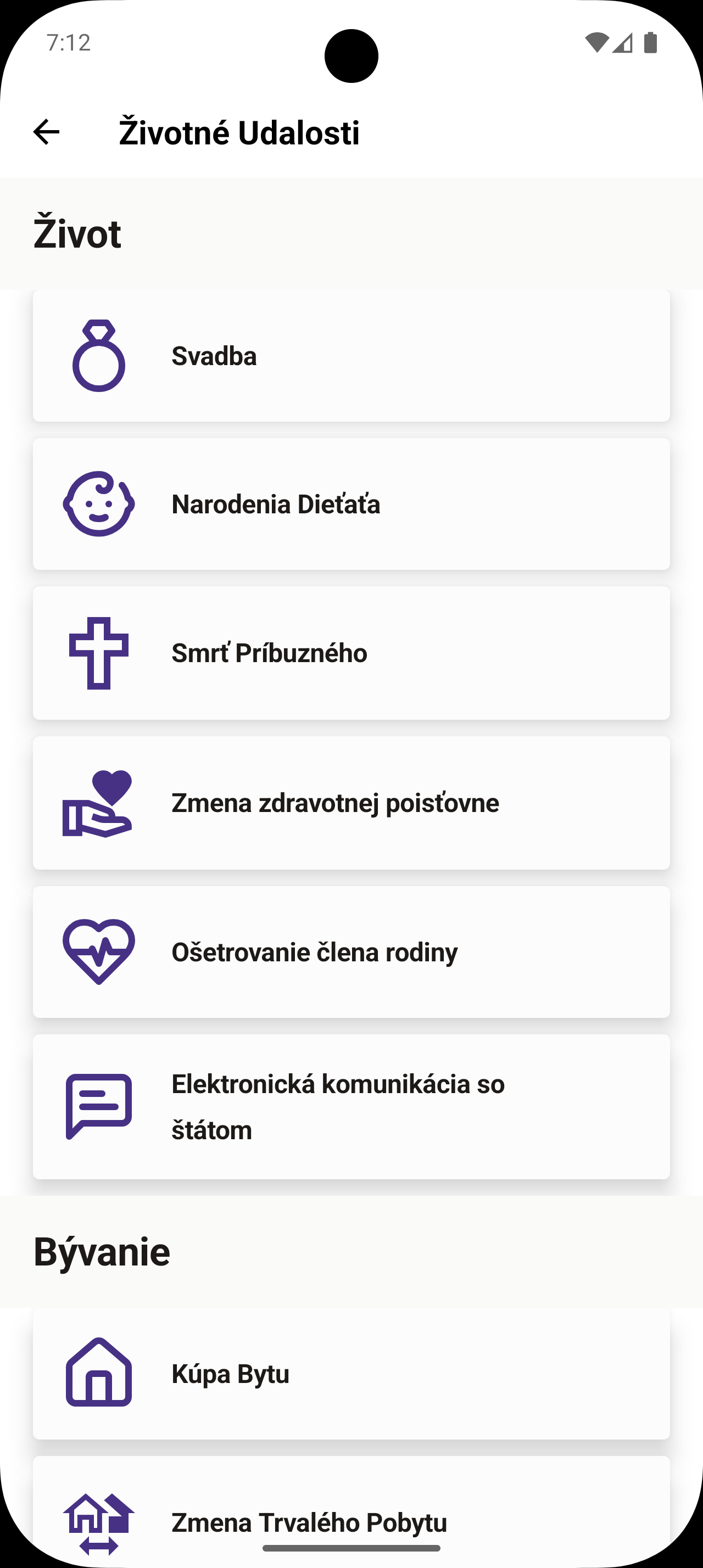Image resolution: width=703 pixels, height=1568 pixels.
Task: Tap the heartbeat icon for Ošetrovanie člena rodiny
Action: 99,951
